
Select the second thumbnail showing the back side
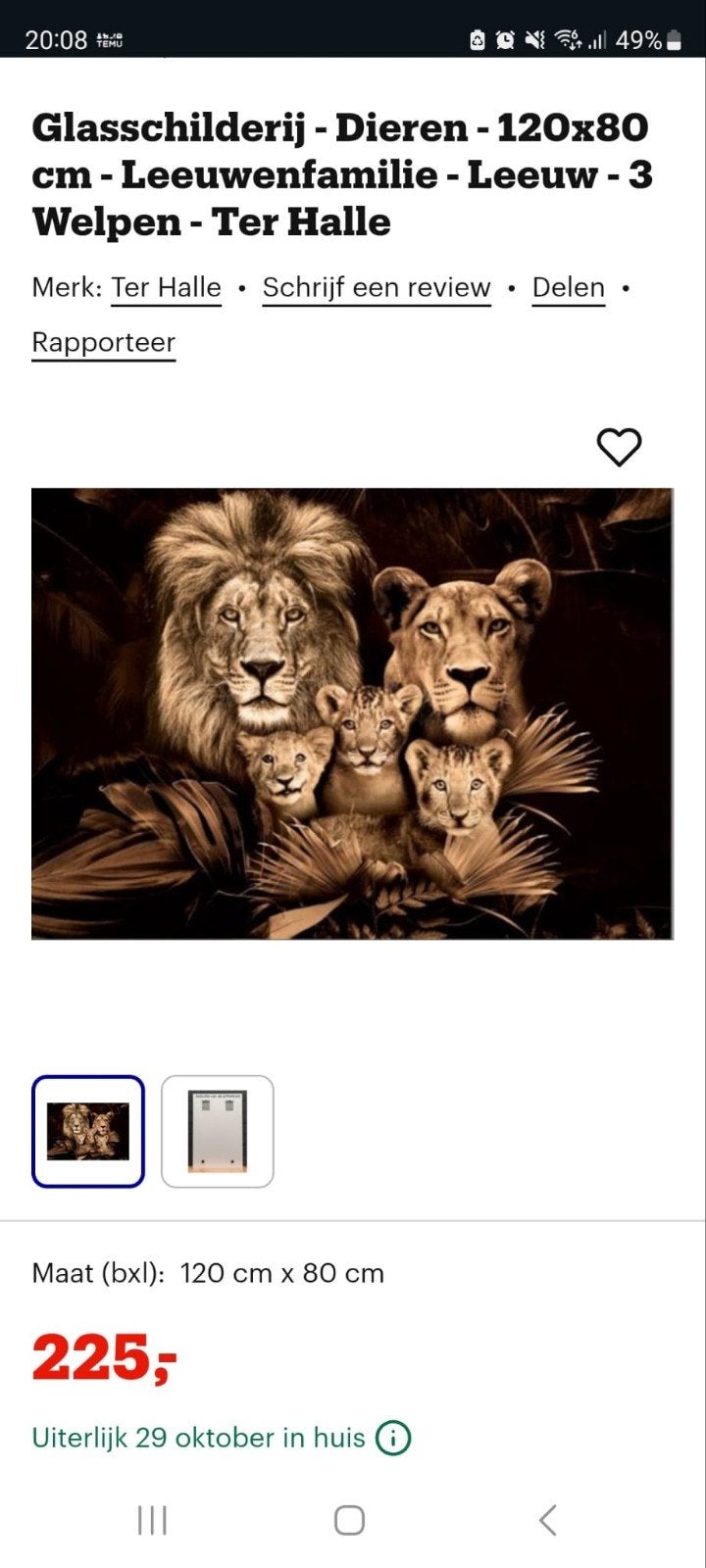(x=218, y=1132)
